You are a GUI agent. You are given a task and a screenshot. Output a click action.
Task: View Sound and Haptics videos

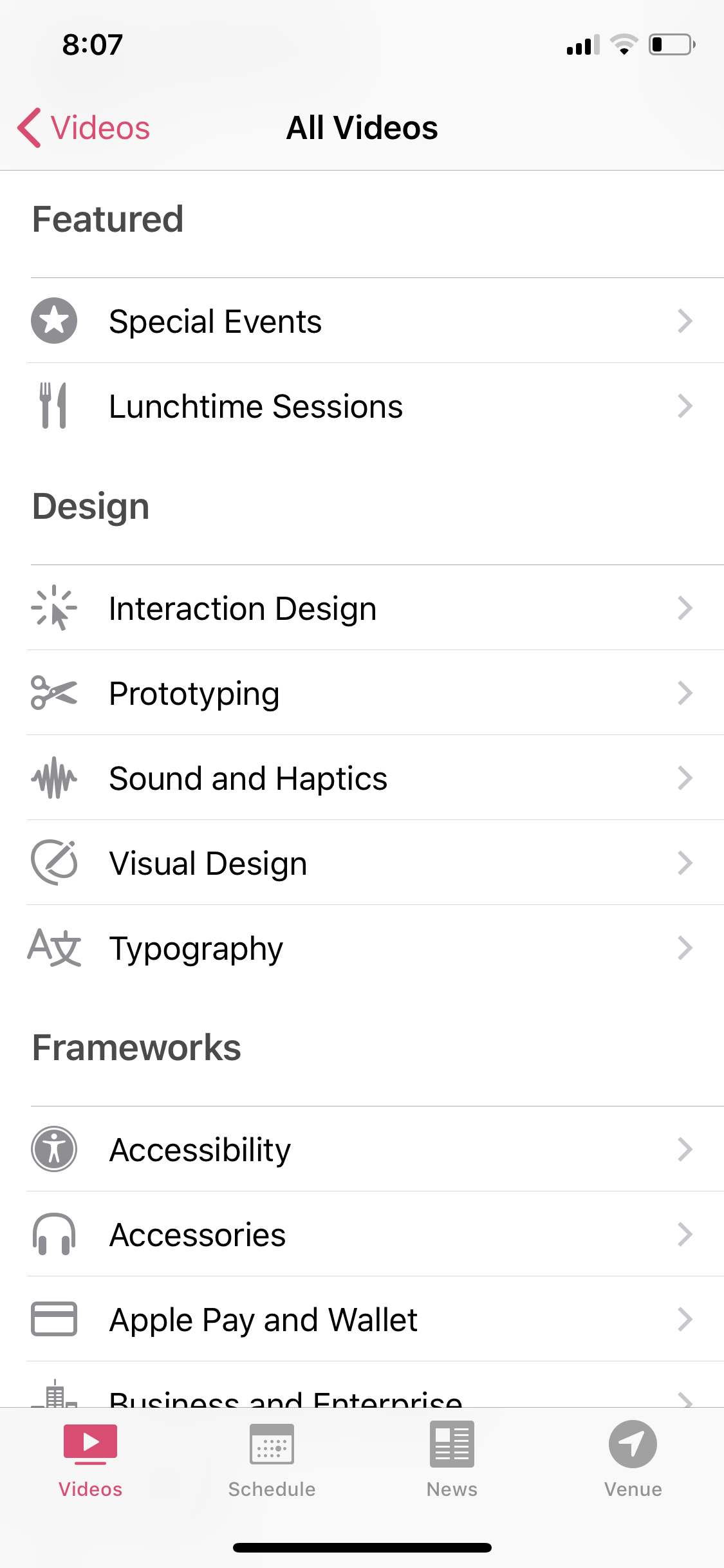362,778
